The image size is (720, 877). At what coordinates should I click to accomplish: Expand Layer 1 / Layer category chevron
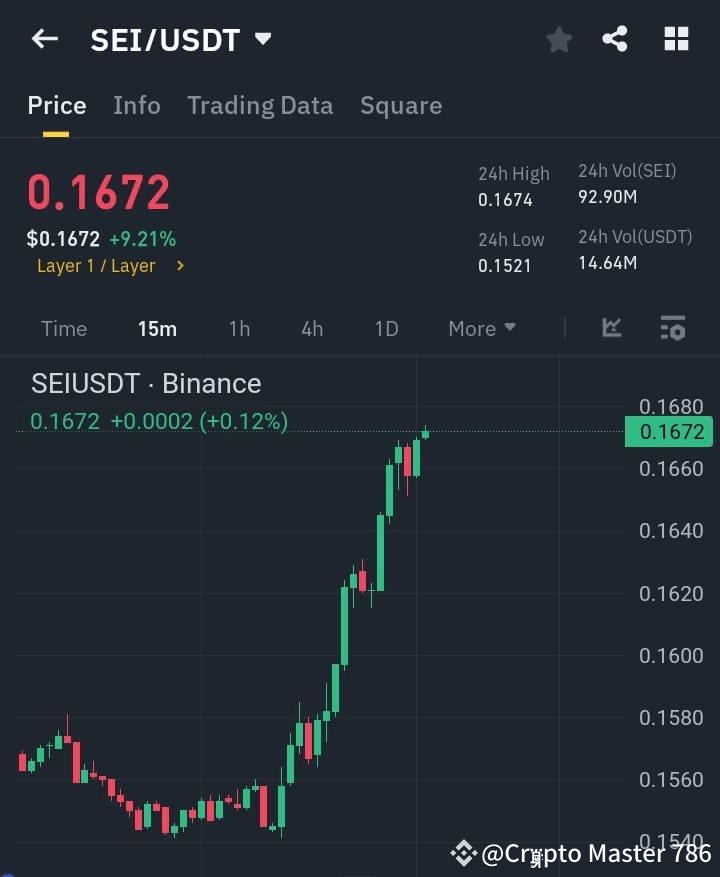click(x=181, y=266)
